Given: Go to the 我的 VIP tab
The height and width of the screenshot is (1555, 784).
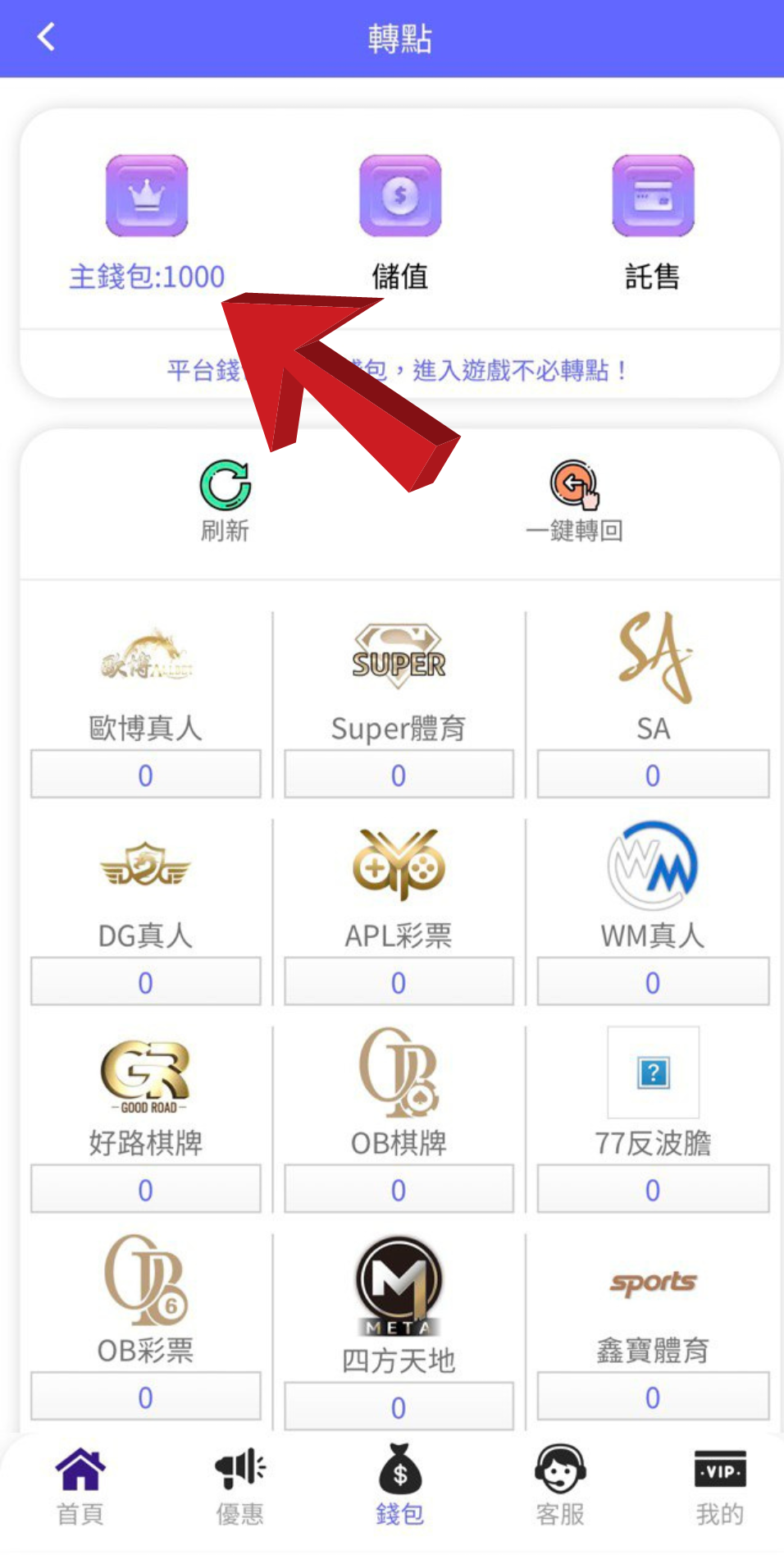Looking at the screenshot, I should [x=719, y=1485].
